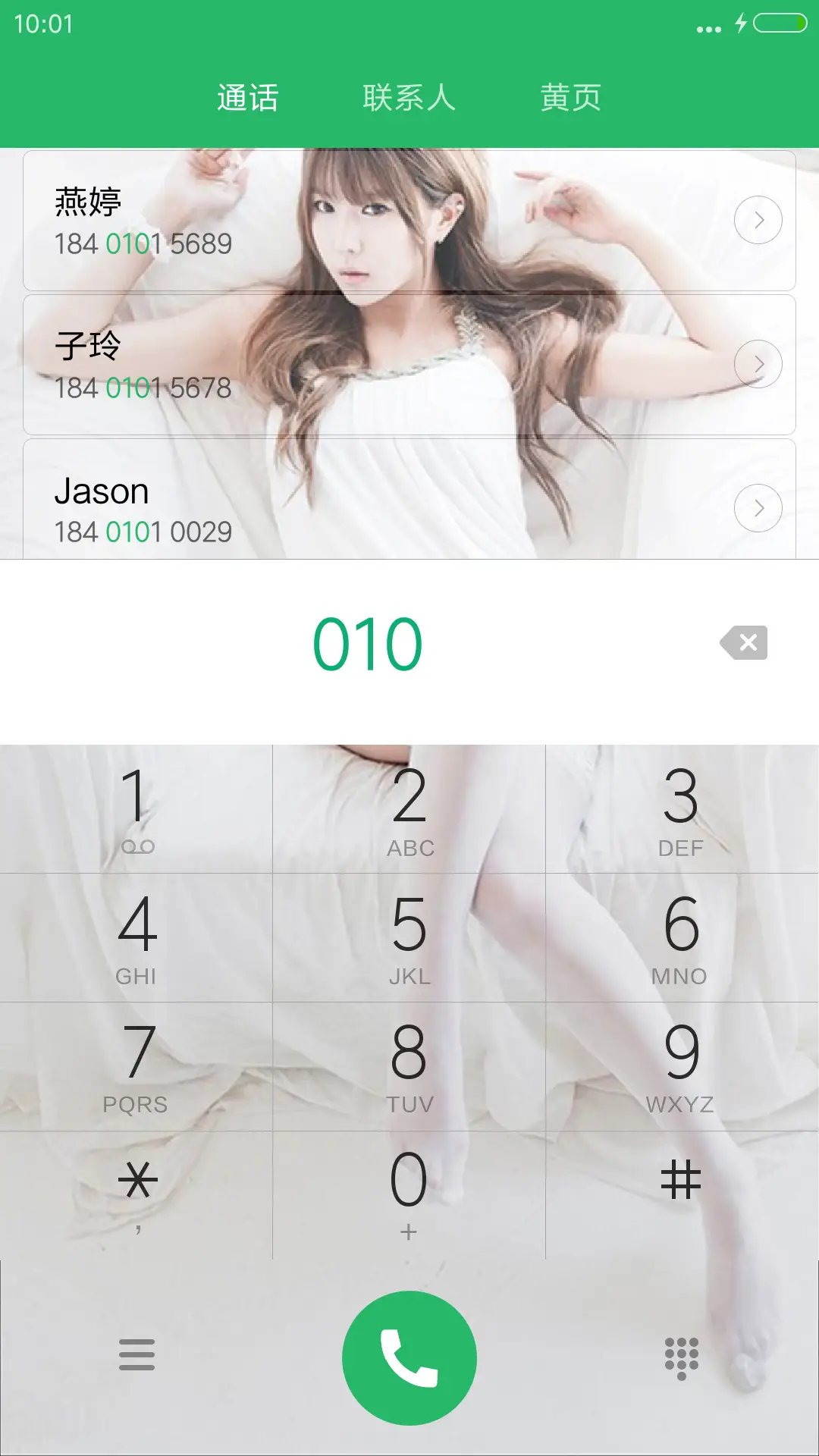819x1456 pixels.
Task: Call Jason's number 184 0101 0029
Action: point(303,508)
